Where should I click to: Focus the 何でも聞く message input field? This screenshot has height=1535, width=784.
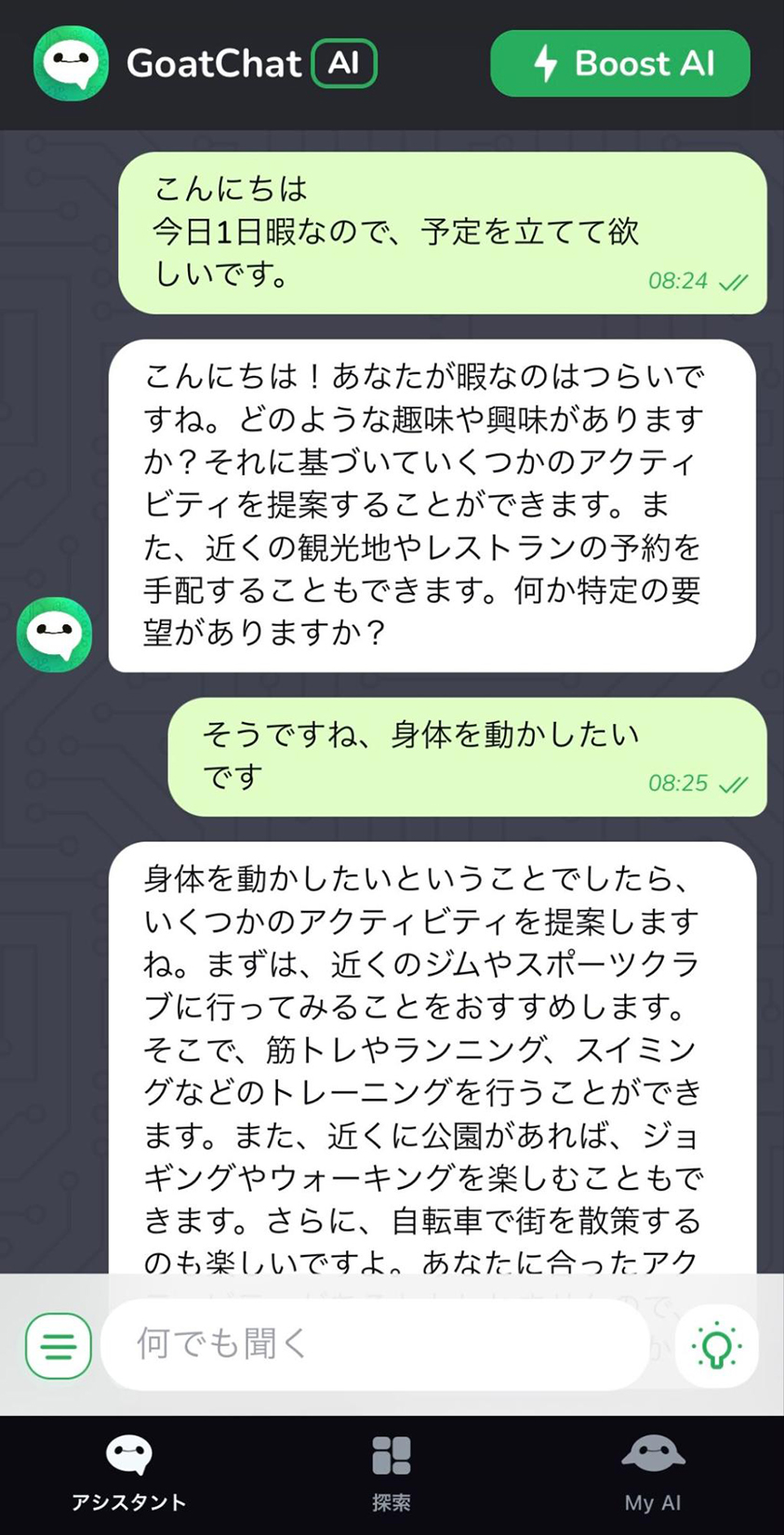pos(375,1344)
